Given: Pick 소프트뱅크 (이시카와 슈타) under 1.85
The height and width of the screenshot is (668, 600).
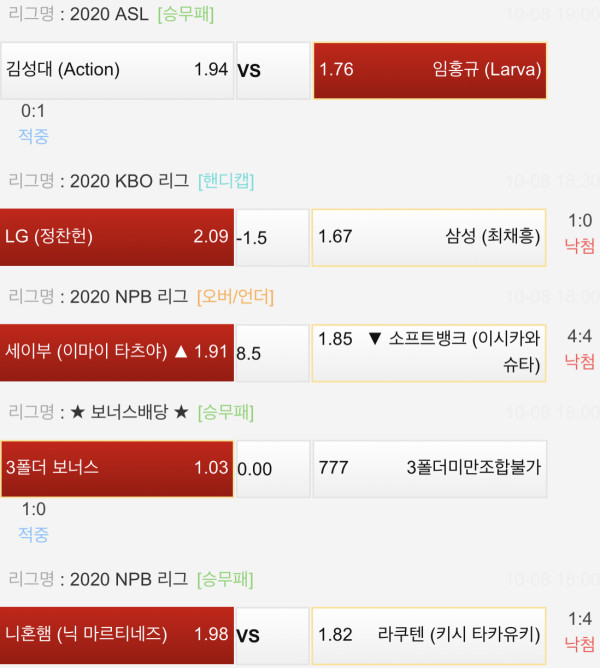Looking at the screenshot, I should tap(430, 352).
